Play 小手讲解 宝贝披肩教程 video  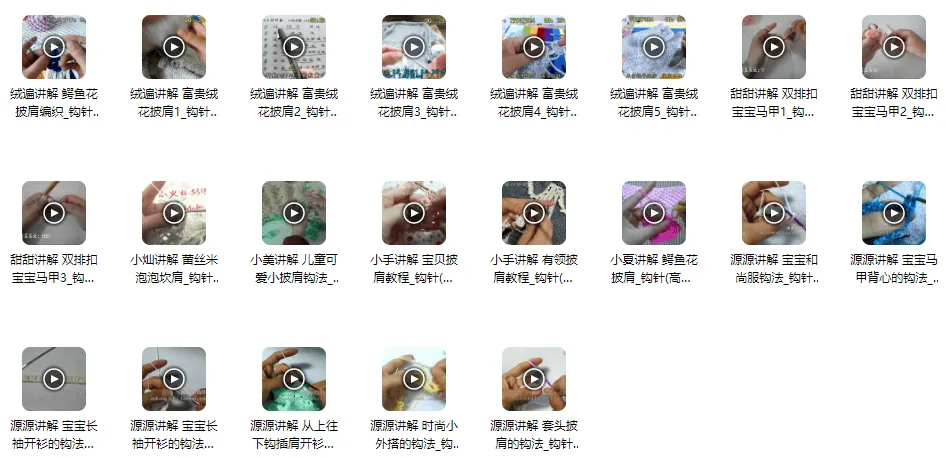click(x=414, y=213)
